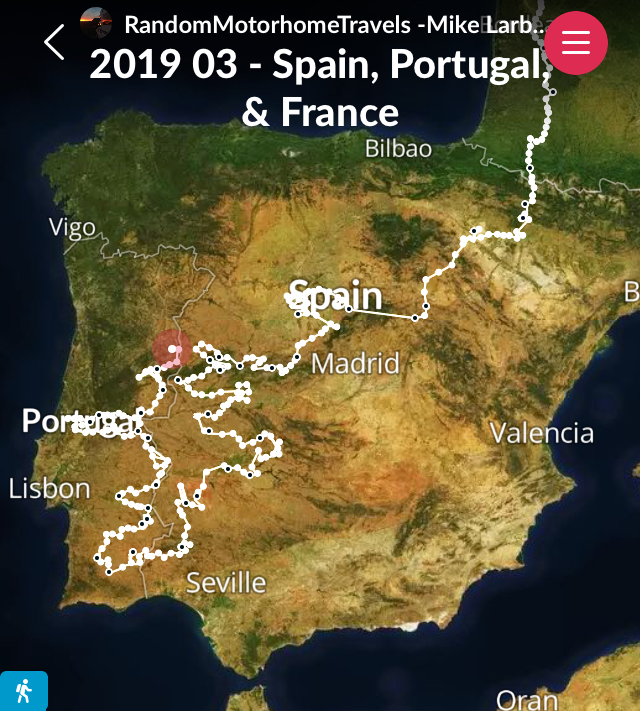Tap the blue walking person icon
The image size is (640, 711).
(23, 691)
